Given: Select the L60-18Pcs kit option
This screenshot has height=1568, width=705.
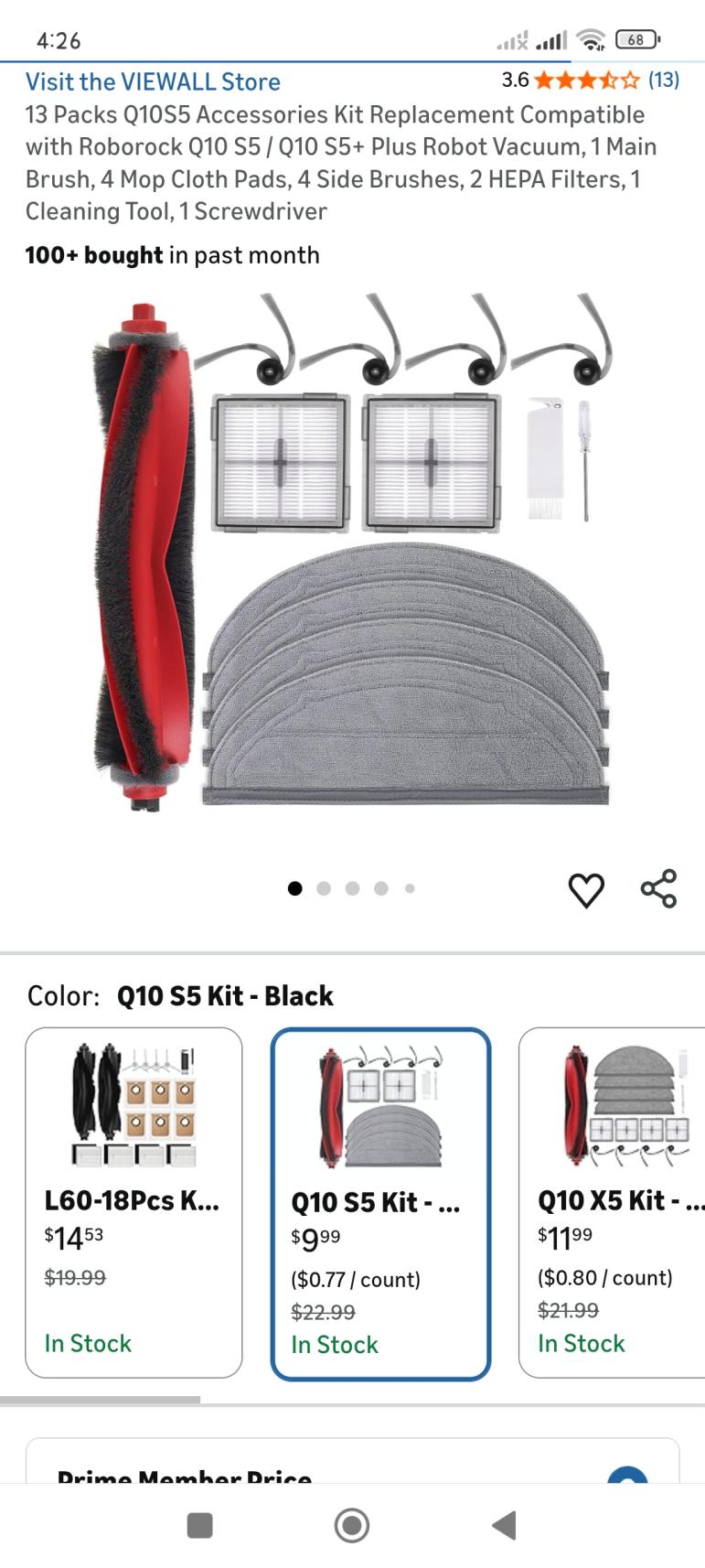Looking at the screenshot, I should click(134, 1201).
